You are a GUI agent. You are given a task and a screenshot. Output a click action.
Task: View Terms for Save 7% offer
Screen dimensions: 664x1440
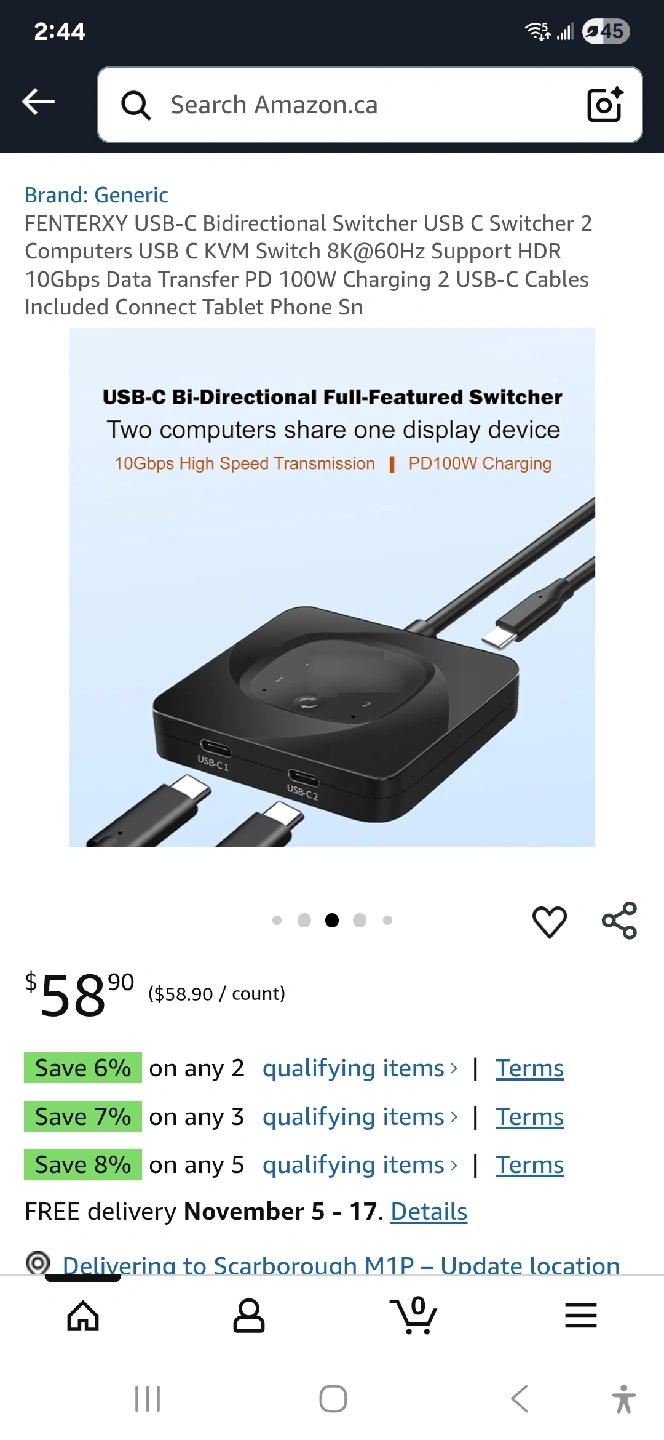click(529, 1117)
